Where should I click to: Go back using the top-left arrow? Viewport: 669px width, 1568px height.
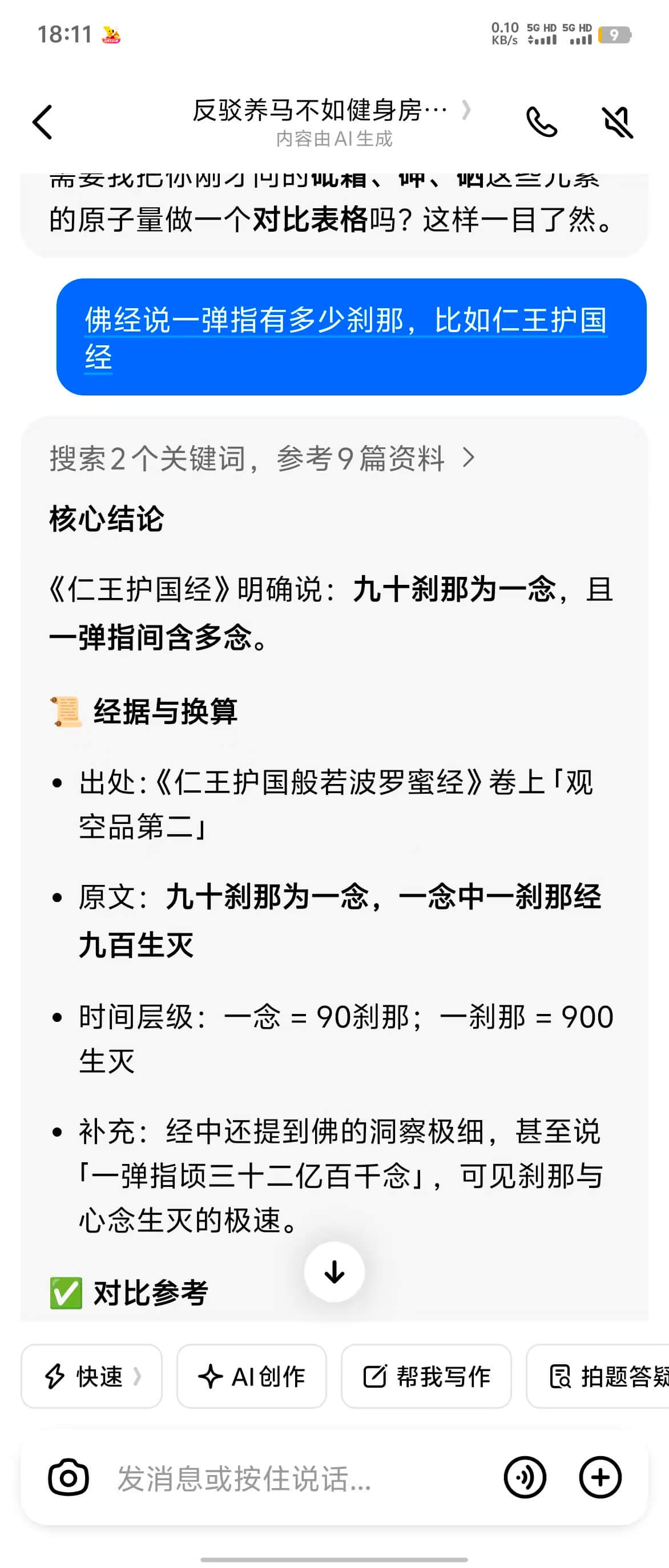tap(43, 122)
